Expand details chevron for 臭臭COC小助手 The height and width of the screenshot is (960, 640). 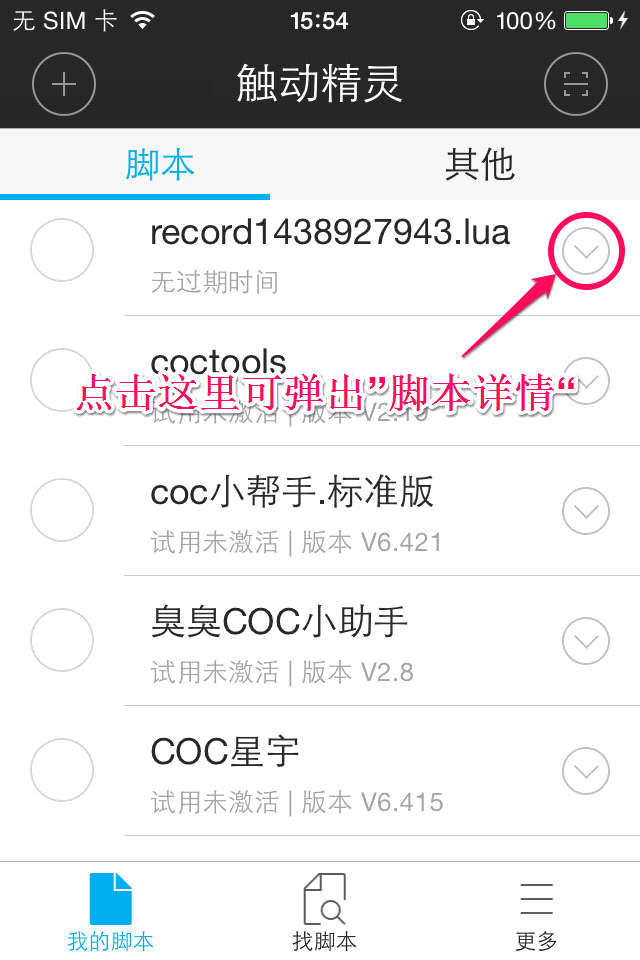coord(585,641)
